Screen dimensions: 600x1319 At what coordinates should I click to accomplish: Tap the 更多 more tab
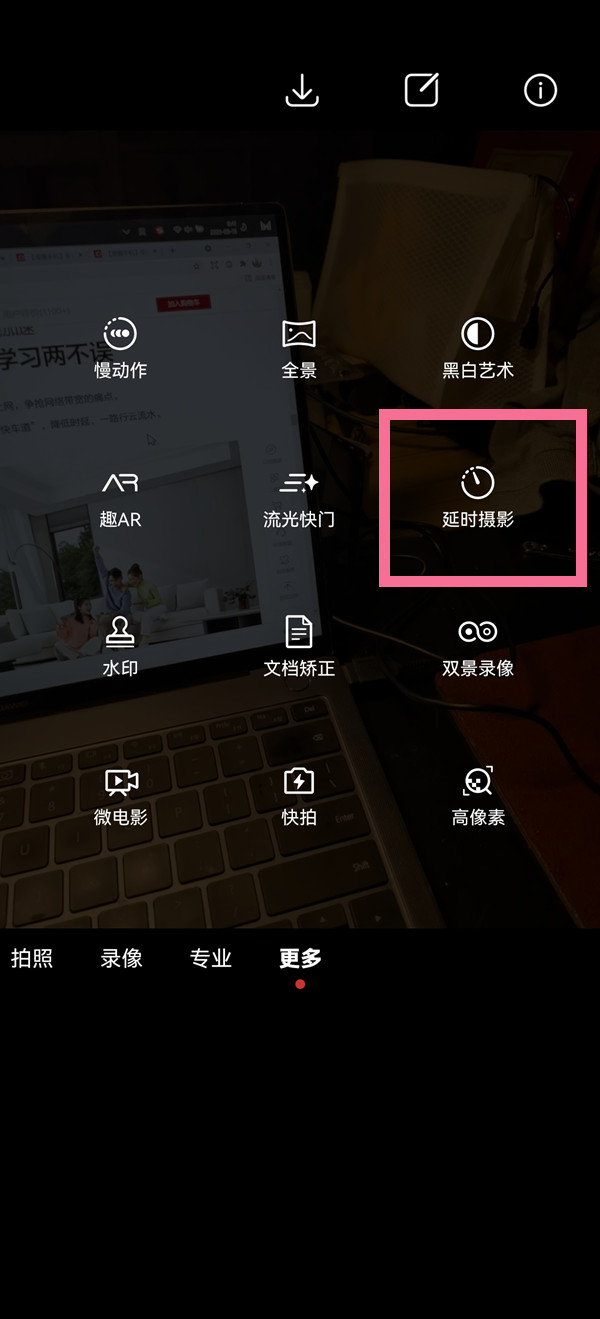pyautogui.click(x=300, y=958)
